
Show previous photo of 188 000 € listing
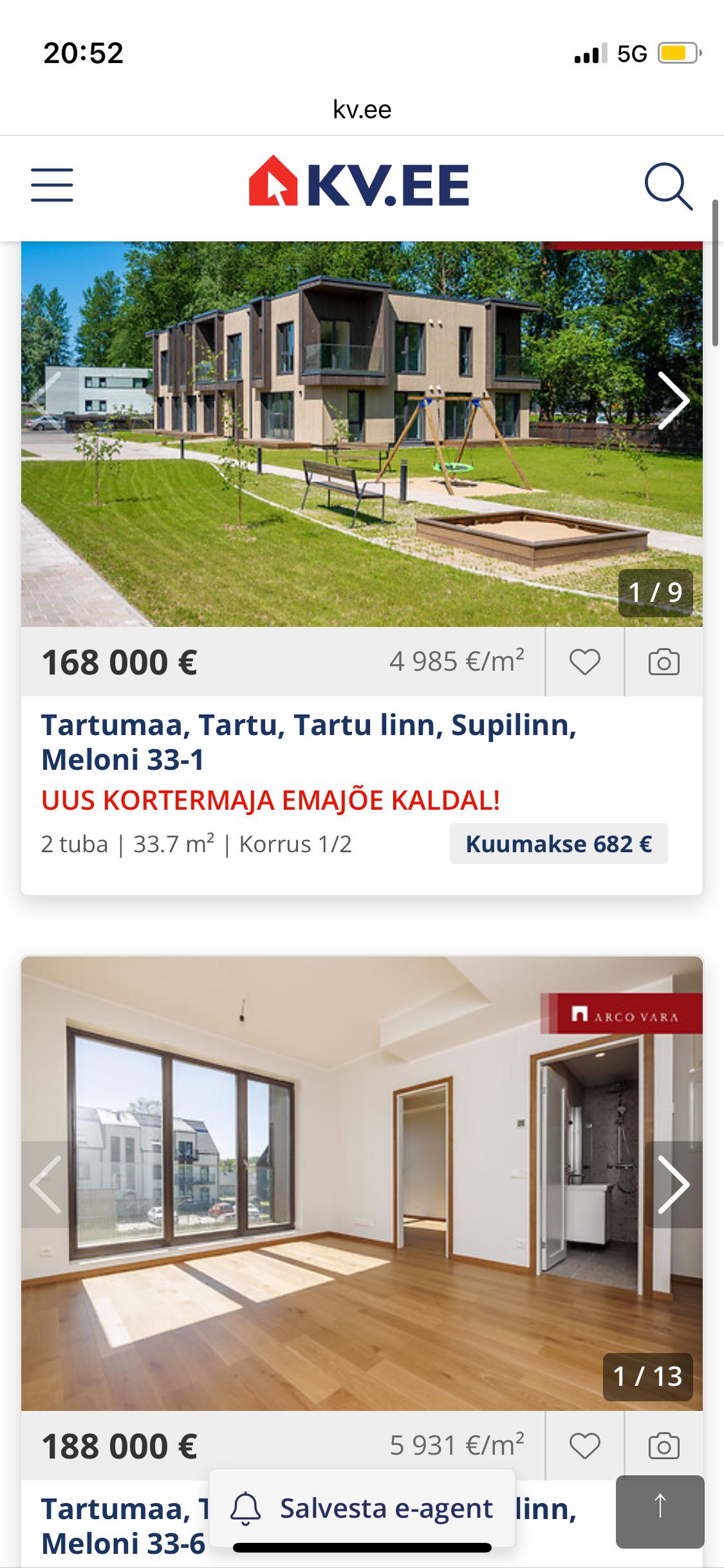pyautogui.click(x=46, y=1184)
